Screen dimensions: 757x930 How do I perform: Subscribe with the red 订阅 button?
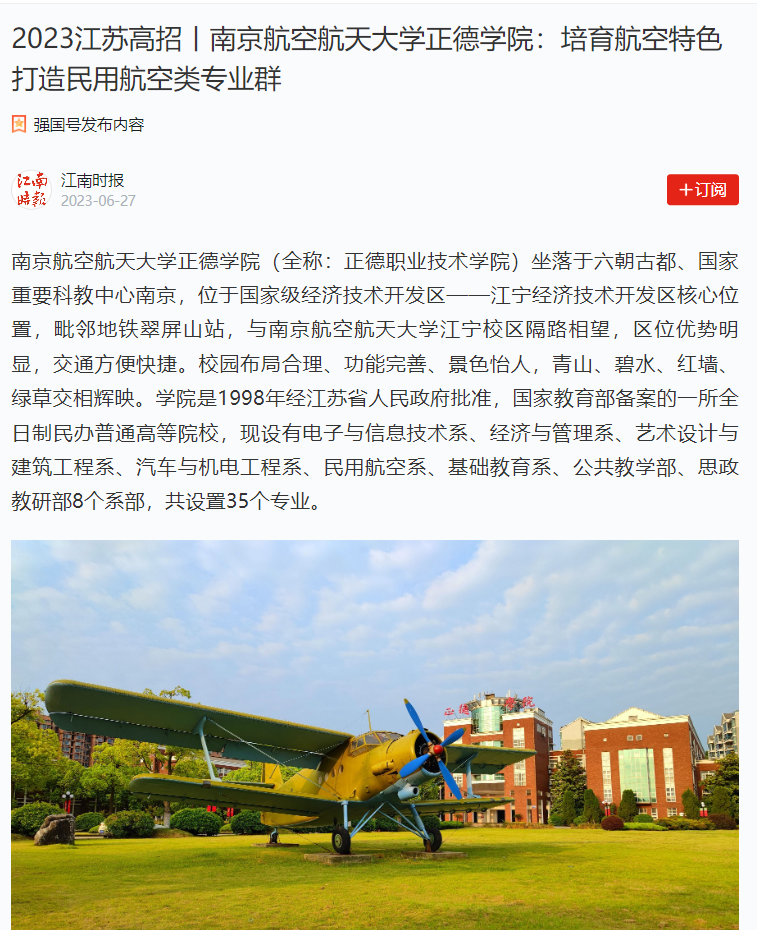702,190
